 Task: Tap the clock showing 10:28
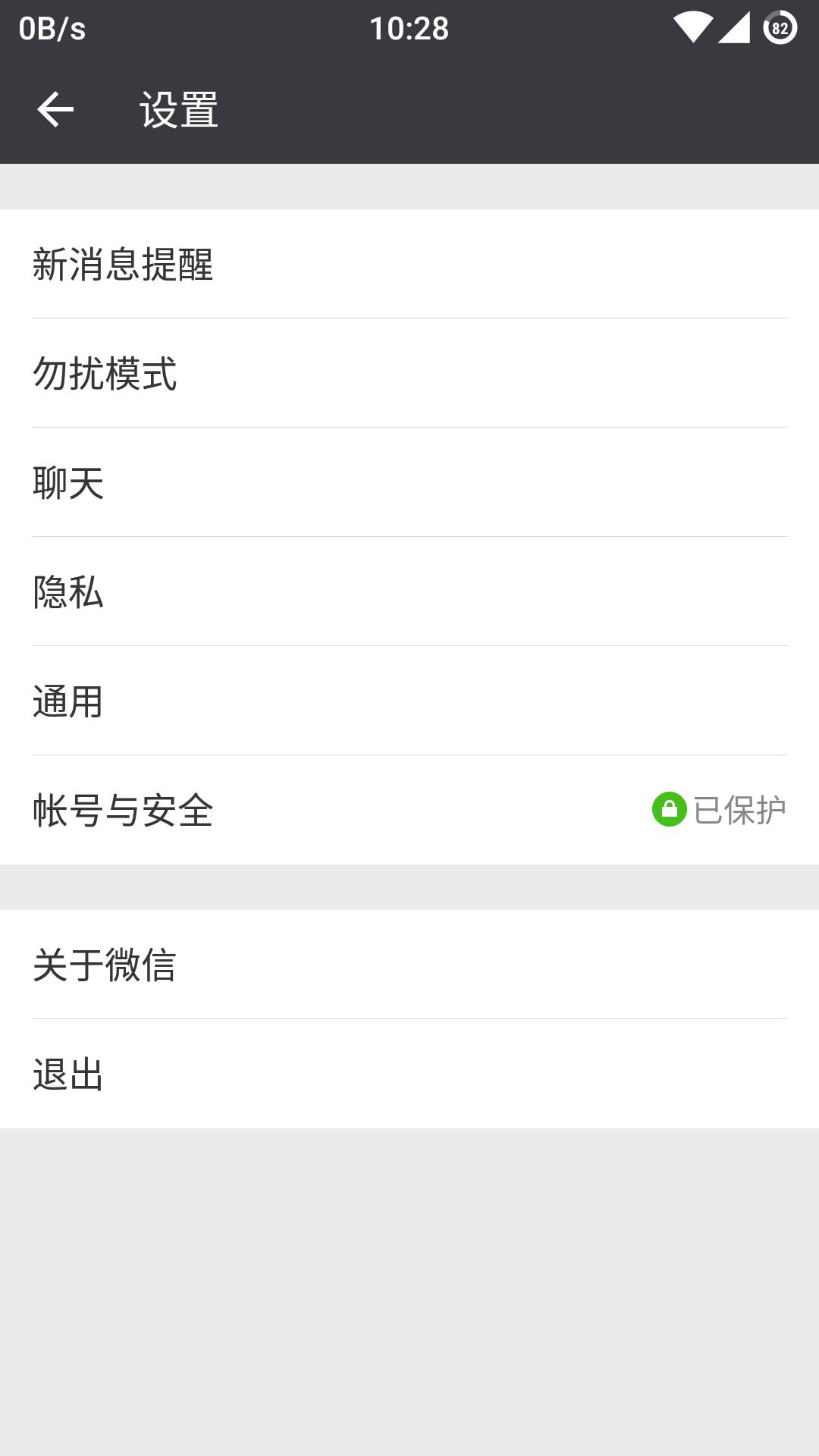tap(409, 28)
